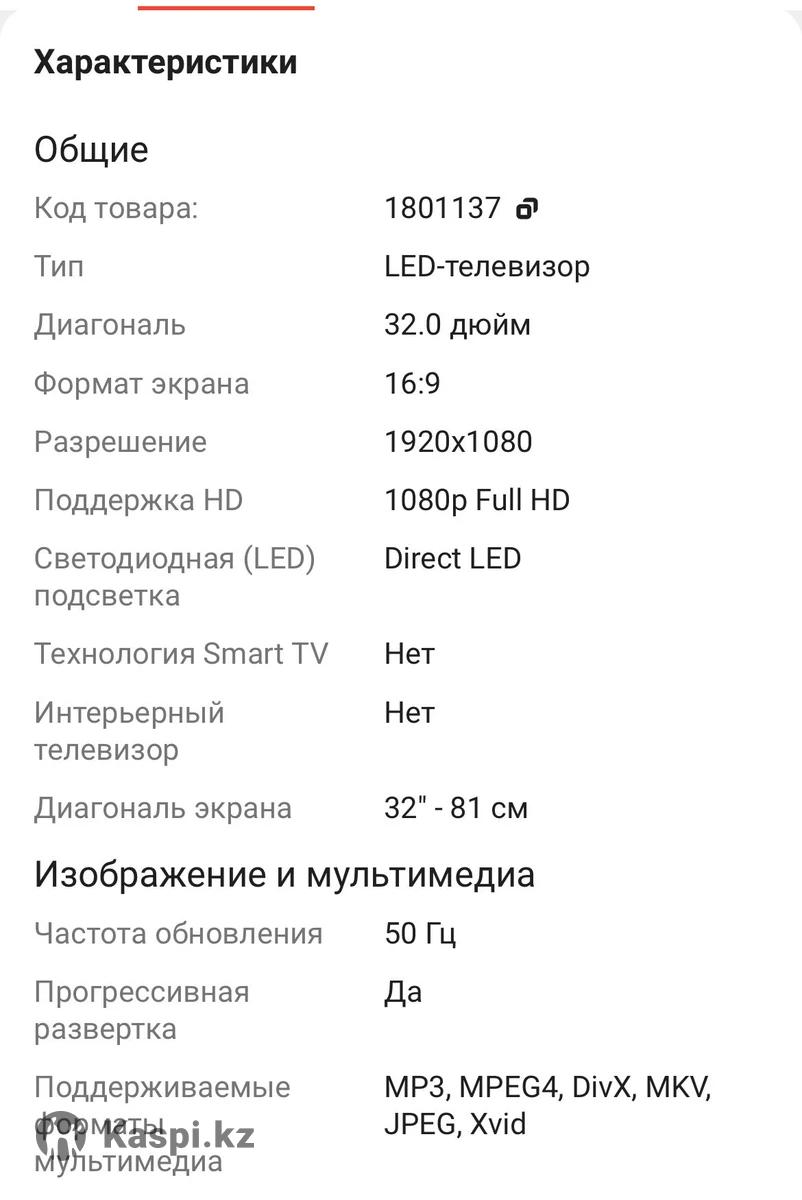Copy the product code 1801137
Image resolution: width=802 pixels, height=1200 pixels.
(x=526, y=209)
